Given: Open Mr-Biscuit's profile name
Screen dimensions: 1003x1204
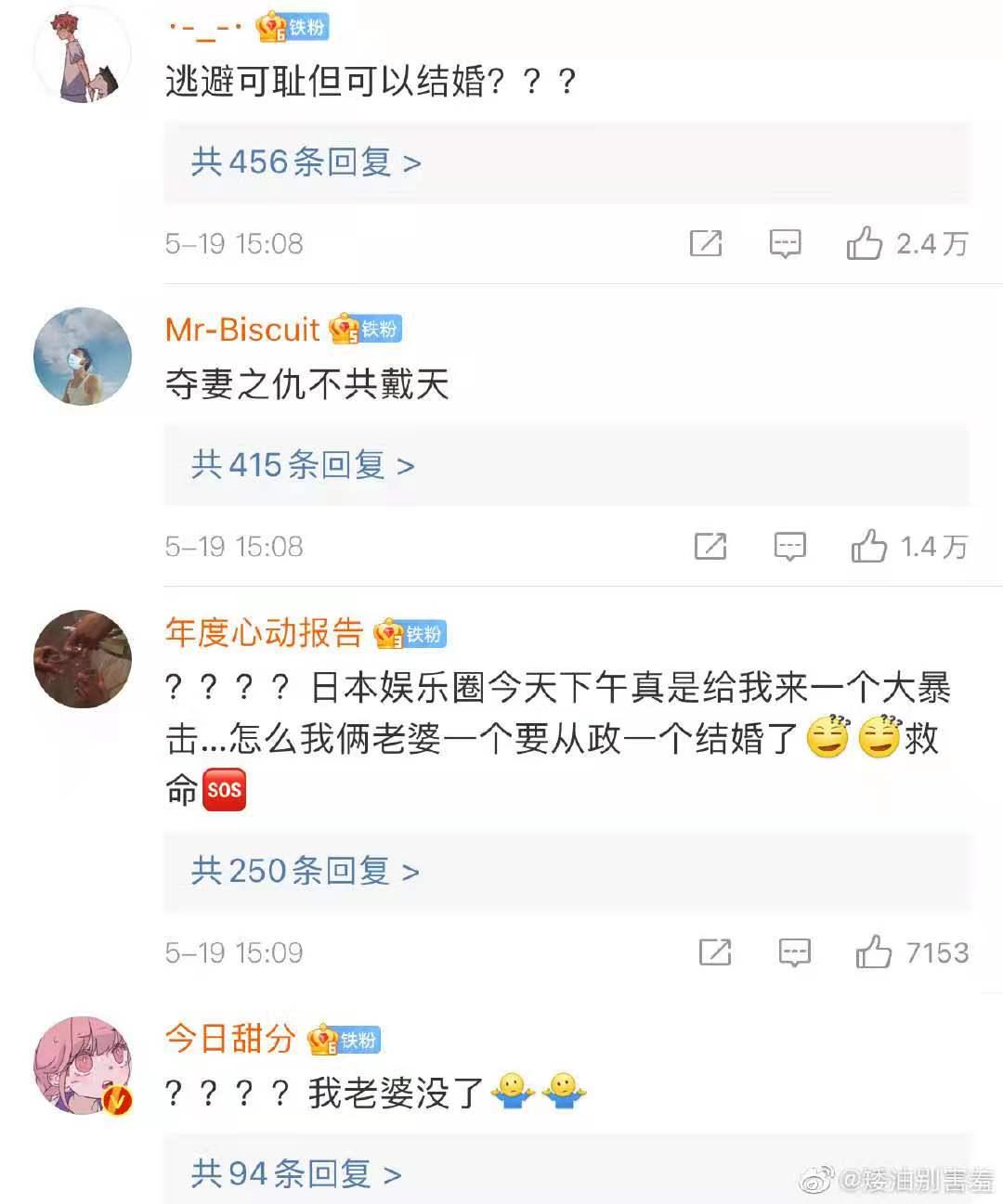Looking at the screenshot, I should pyautogui.click(x=241, y=330).
